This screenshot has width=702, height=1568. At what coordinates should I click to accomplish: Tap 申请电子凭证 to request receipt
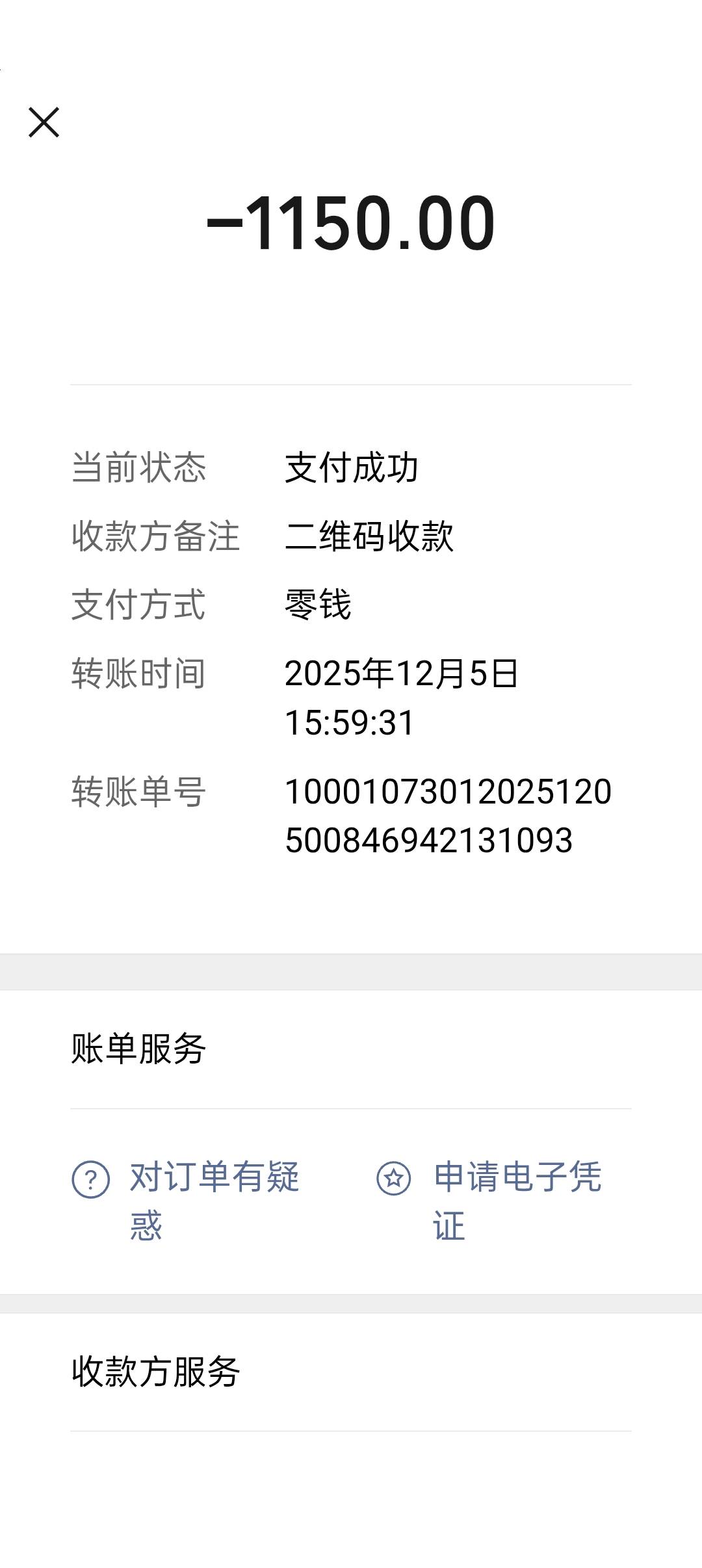(489, 1201)
